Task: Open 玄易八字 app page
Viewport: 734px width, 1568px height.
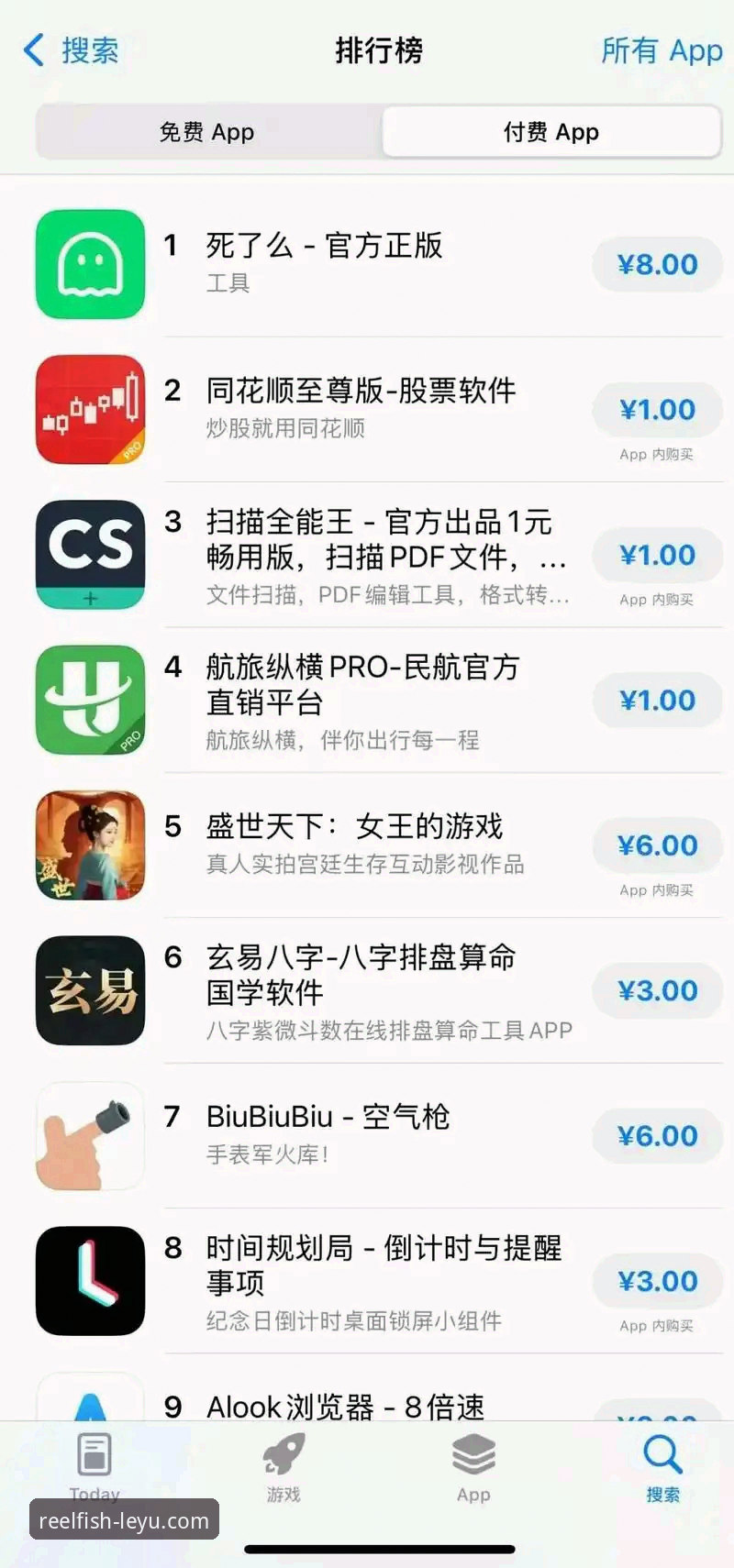Action: coord(360,974)
